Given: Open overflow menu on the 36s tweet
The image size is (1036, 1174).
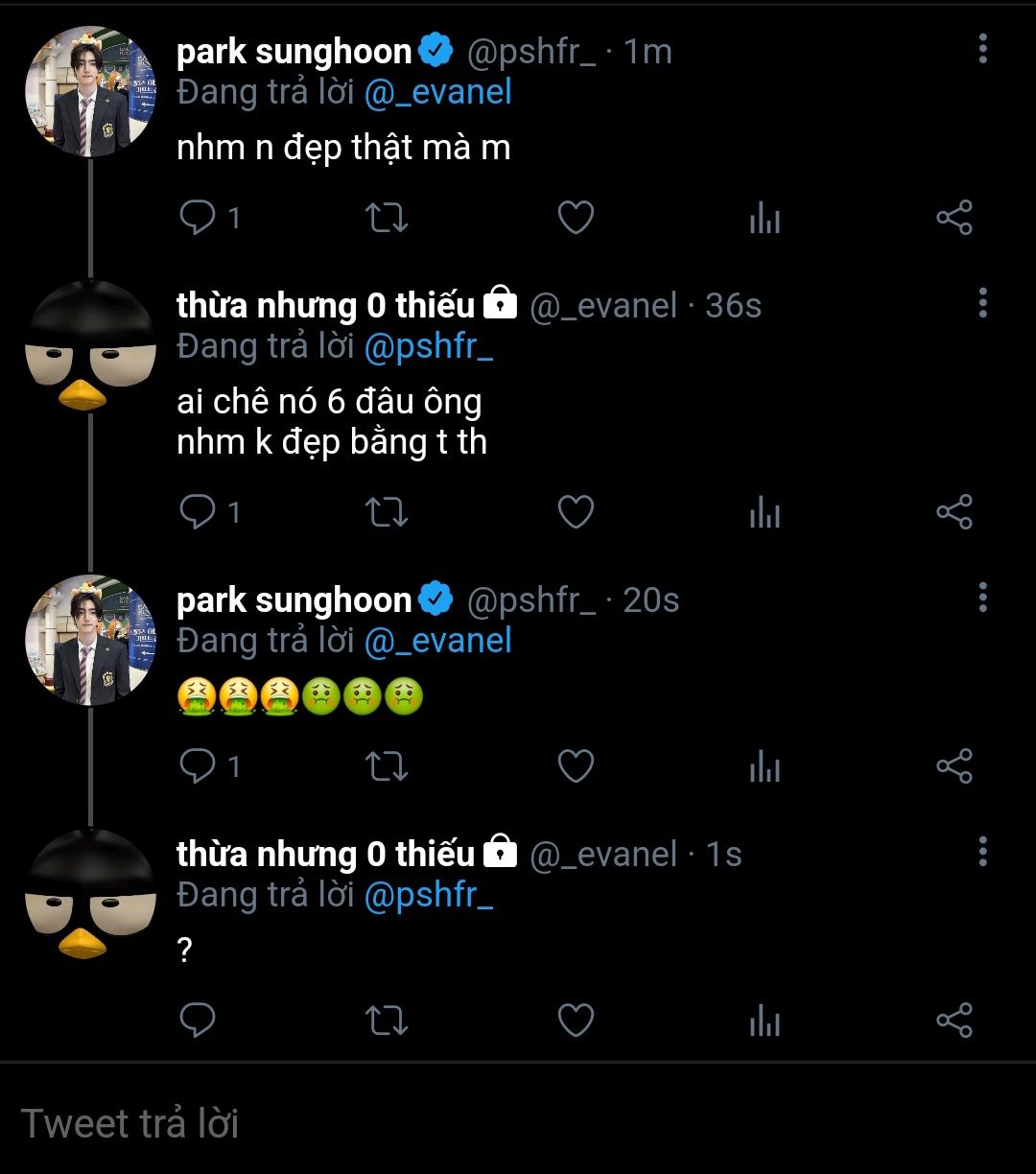Looking at the screenshot, I should coord(982,304).
